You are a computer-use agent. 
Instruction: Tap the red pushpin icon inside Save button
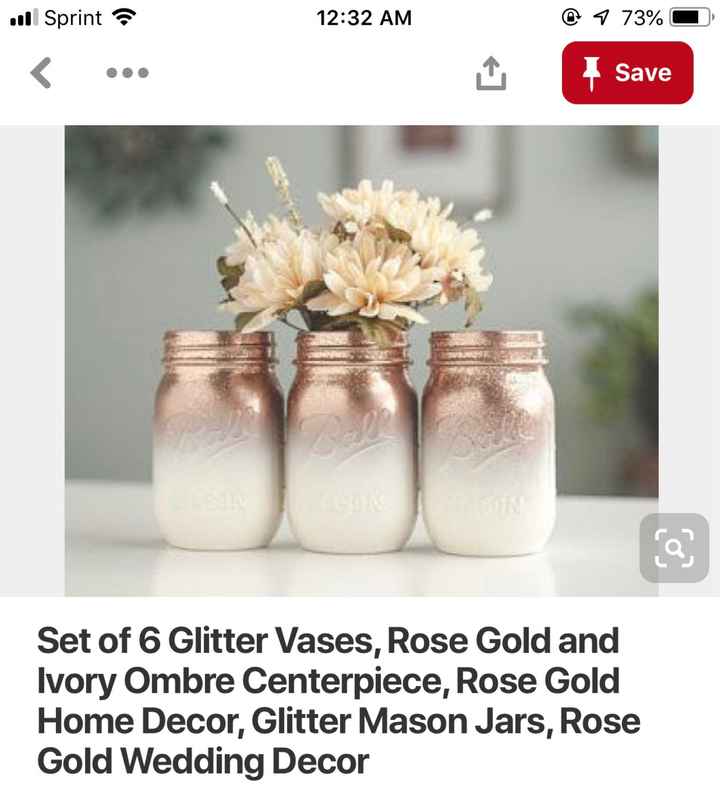595,71
